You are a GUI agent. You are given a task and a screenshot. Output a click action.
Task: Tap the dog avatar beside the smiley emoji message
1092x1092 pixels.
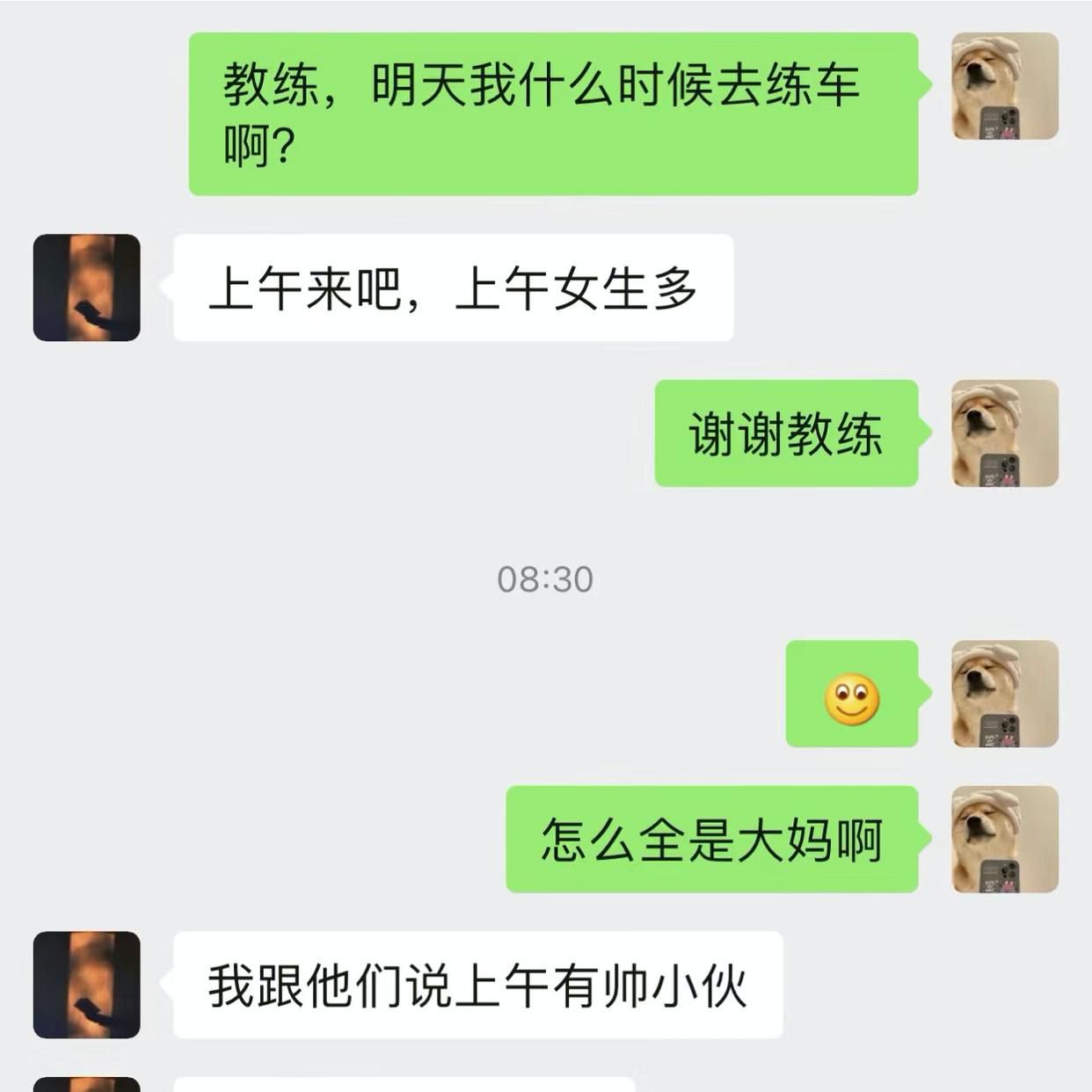pos(1005,694)
